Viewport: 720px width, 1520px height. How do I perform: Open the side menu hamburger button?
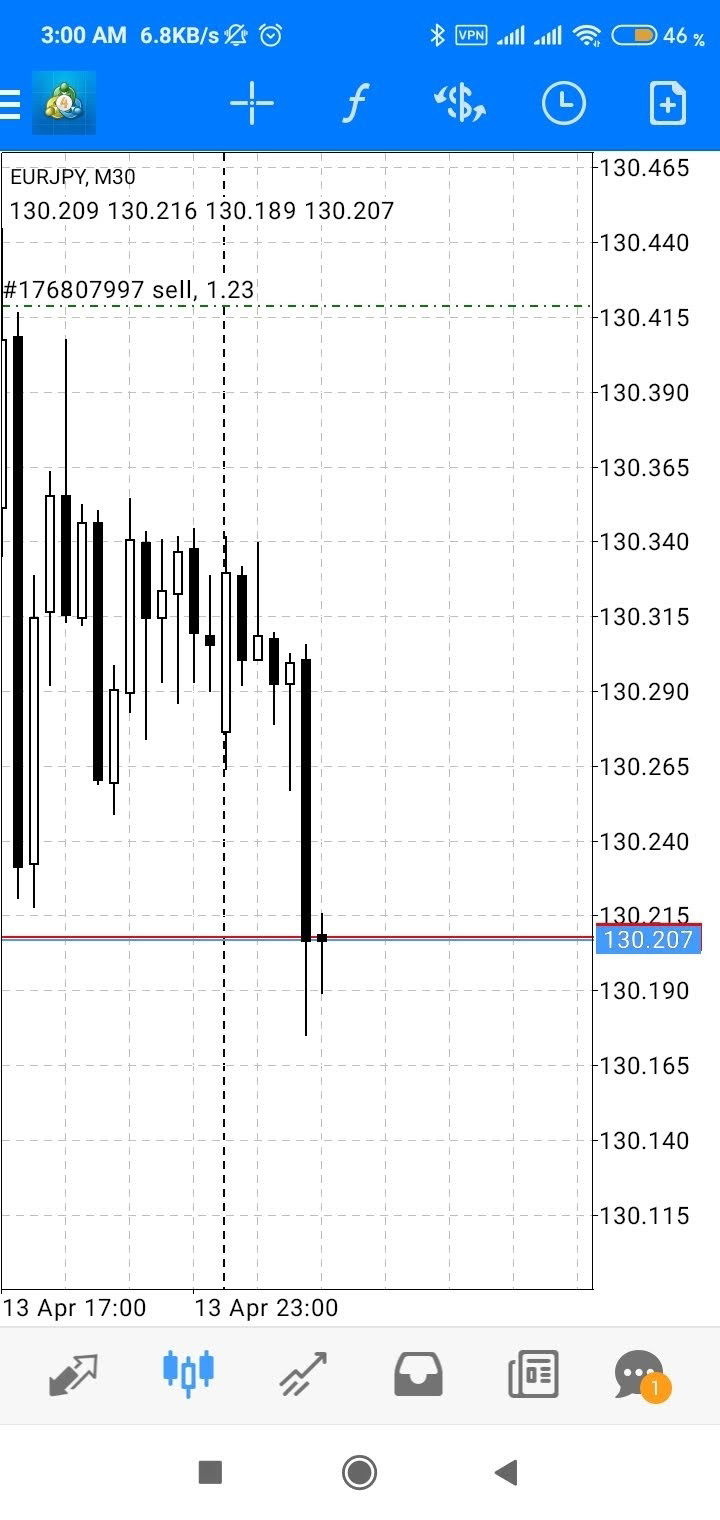pyautogui.click(x=12, y=104)
